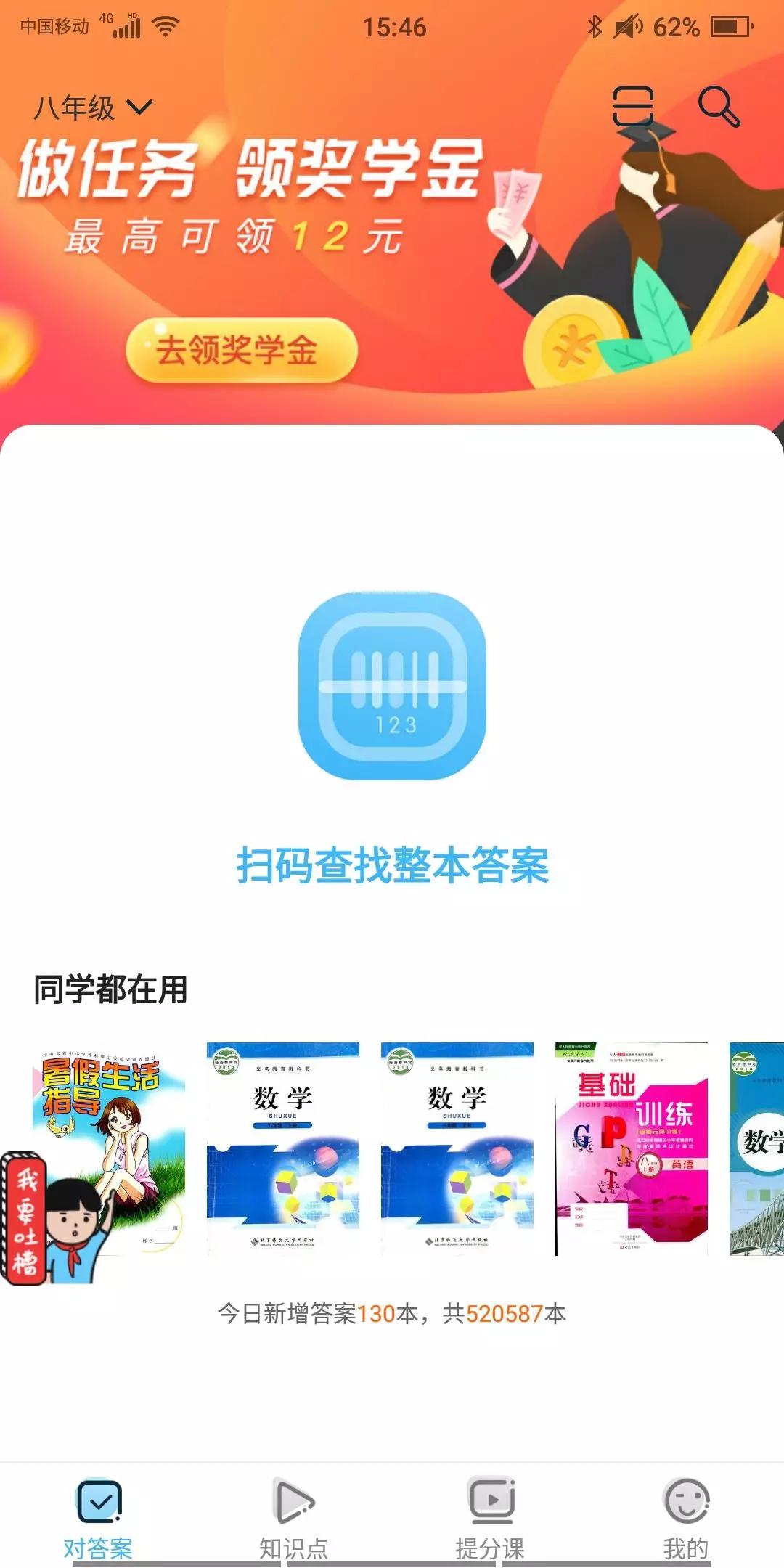Open the search magnifier icon
This screenshot has width=784, height=1568.
[x=719, y=107]
